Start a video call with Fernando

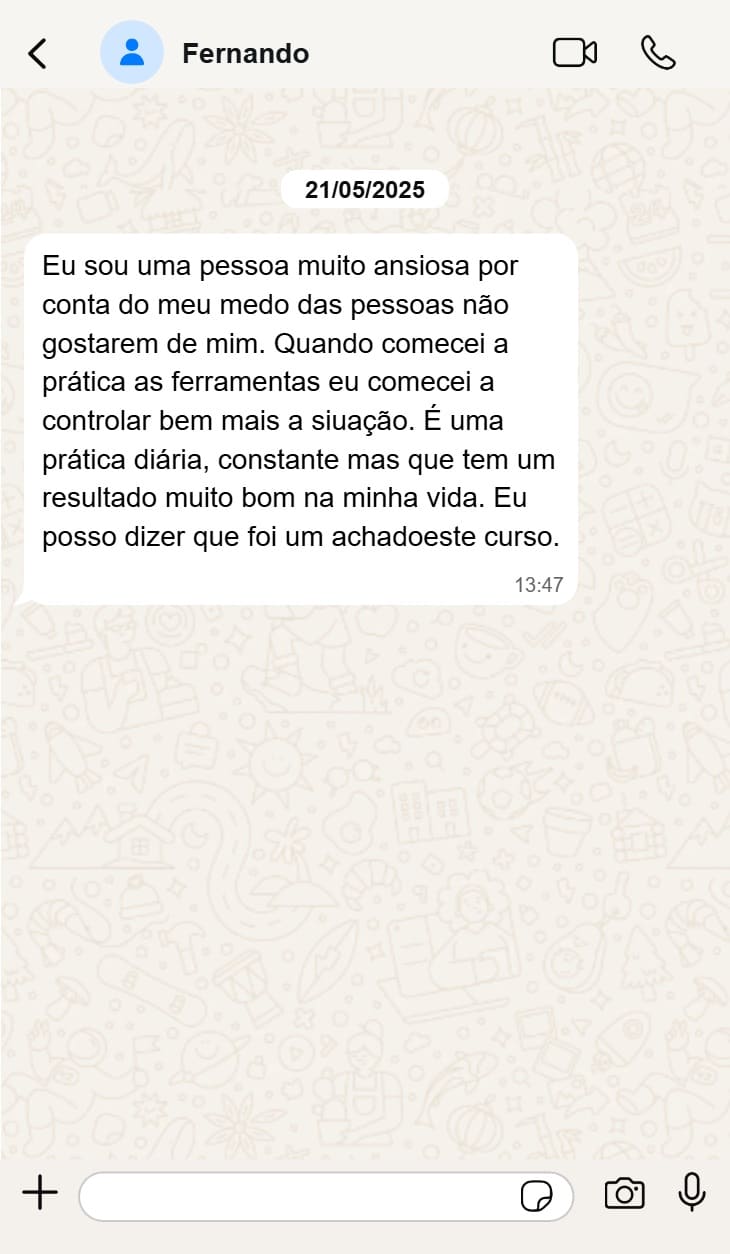coord(575,53)
